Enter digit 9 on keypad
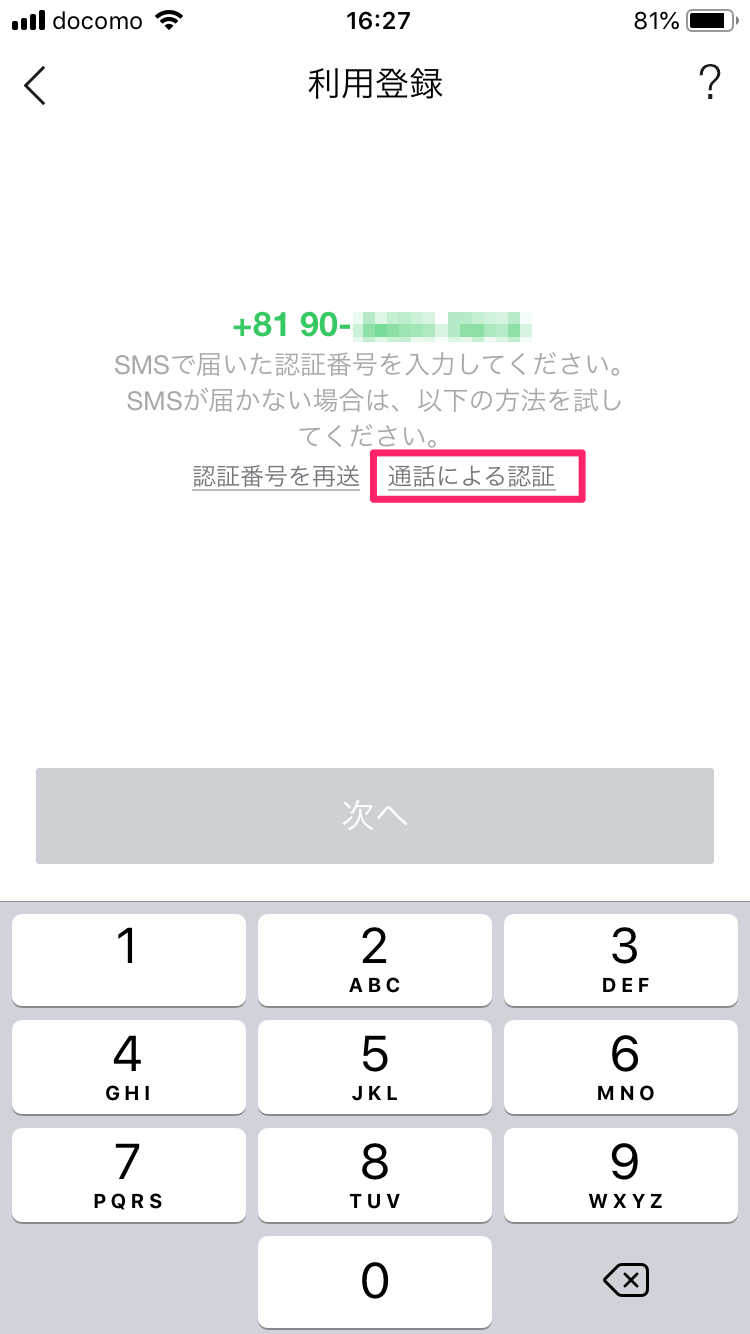The width and height of the screenshot is (750, 1334). (625, 1174)
